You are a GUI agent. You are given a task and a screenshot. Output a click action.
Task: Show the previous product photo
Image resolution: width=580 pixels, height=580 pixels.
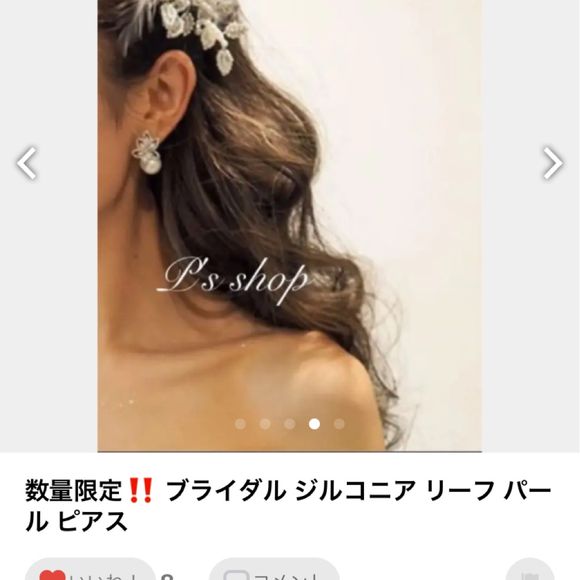[27, 163]
